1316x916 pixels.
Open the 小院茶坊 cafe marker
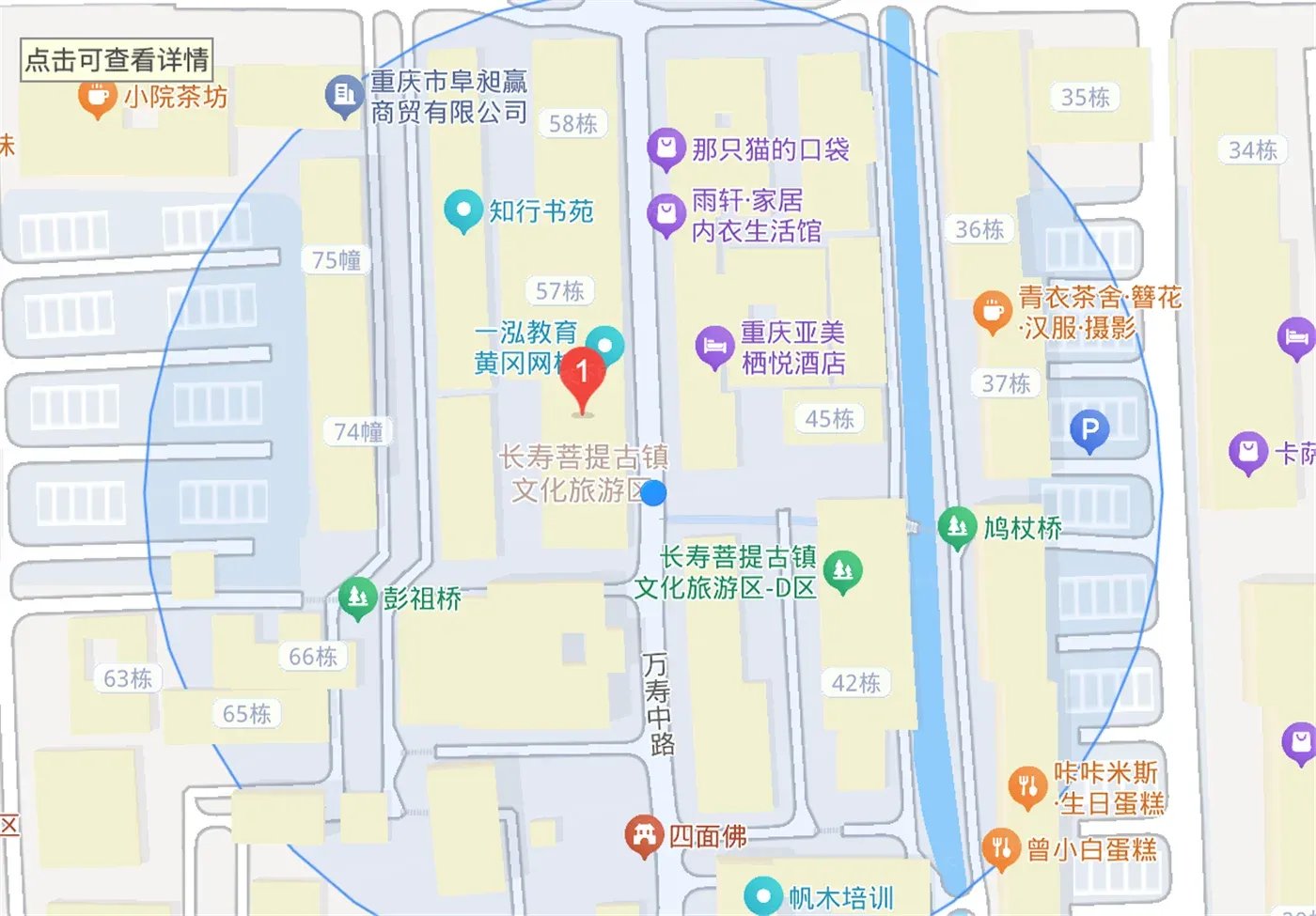pos(97,97)
